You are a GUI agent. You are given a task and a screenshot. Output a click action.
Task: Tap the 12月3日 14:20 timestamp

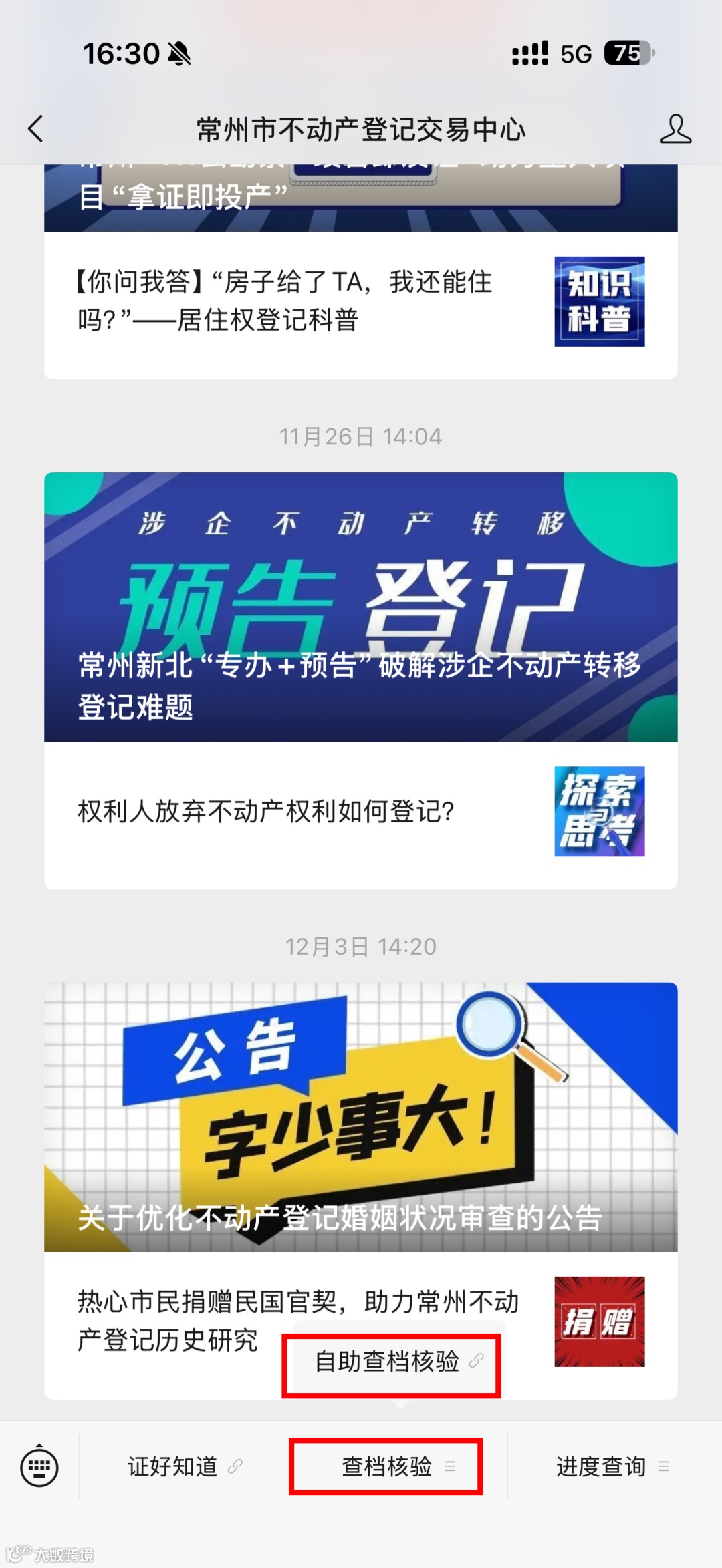361,945
